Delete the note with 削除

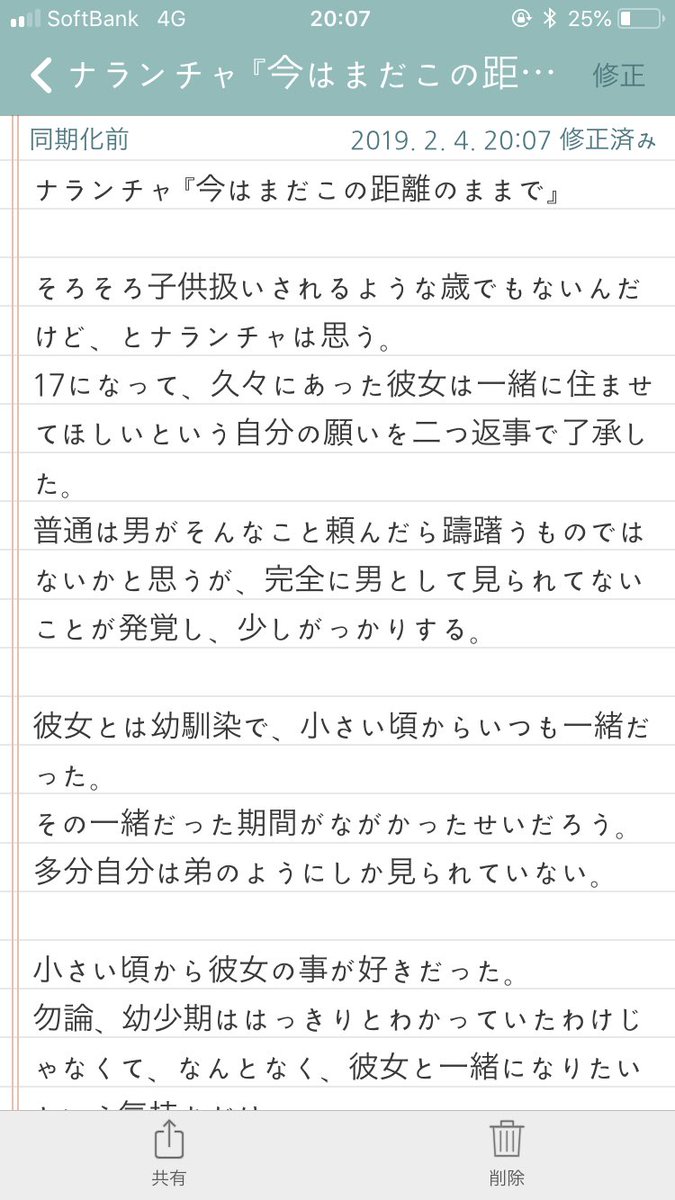point(507,1153)
